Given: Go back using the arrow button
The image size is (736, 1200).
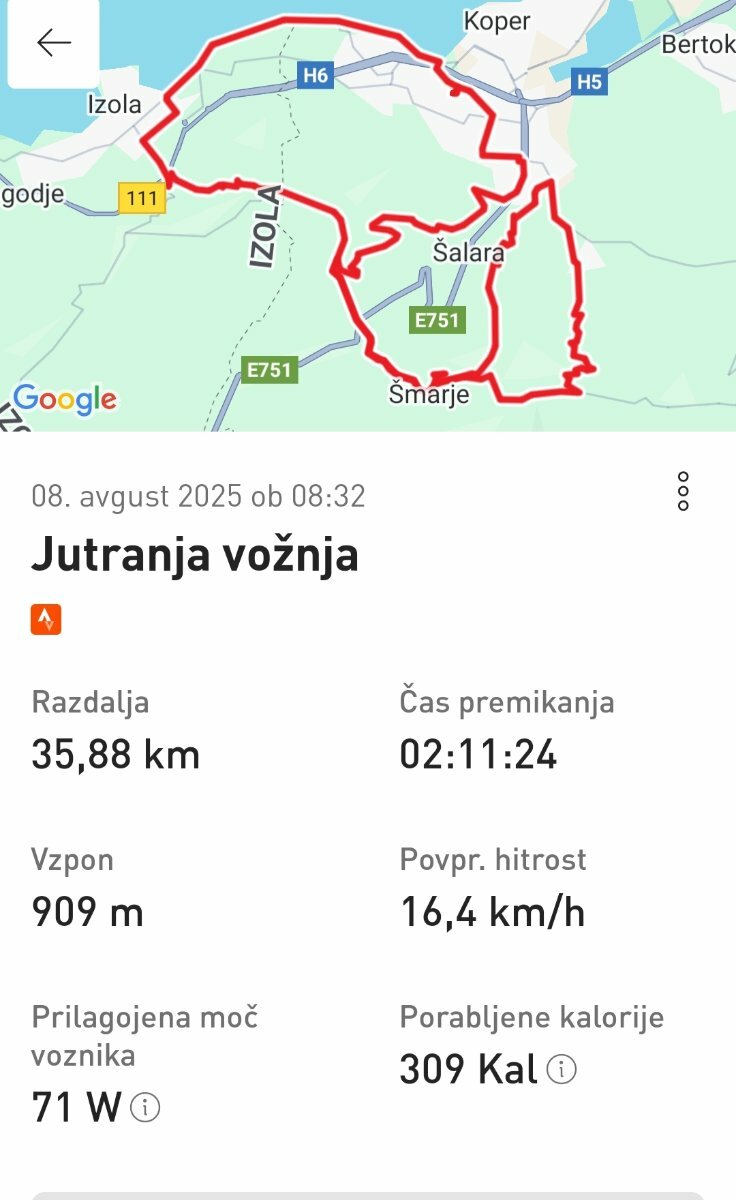Looking at the screenshot, I should [53, 42].
